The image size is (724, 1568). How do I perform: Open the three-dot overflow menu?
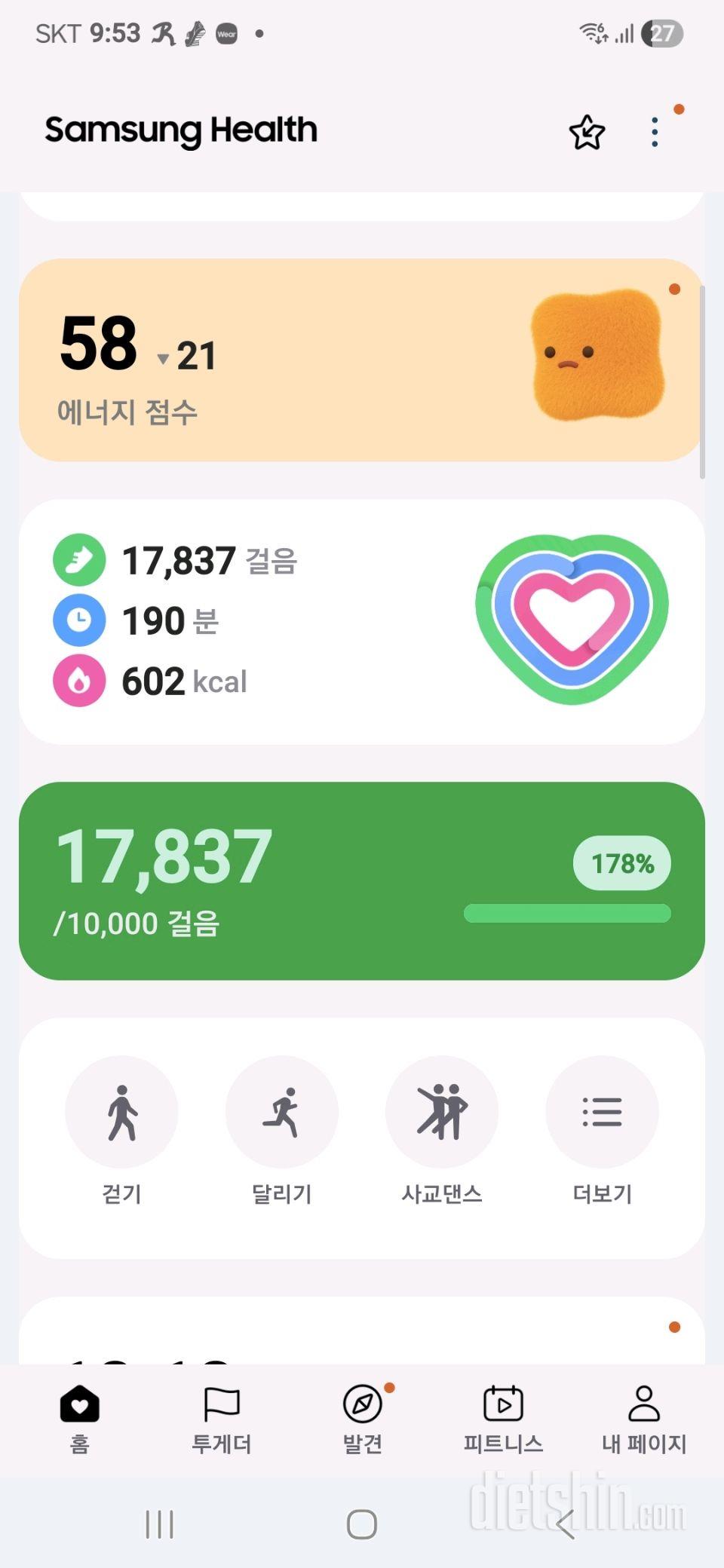[655, 133]
